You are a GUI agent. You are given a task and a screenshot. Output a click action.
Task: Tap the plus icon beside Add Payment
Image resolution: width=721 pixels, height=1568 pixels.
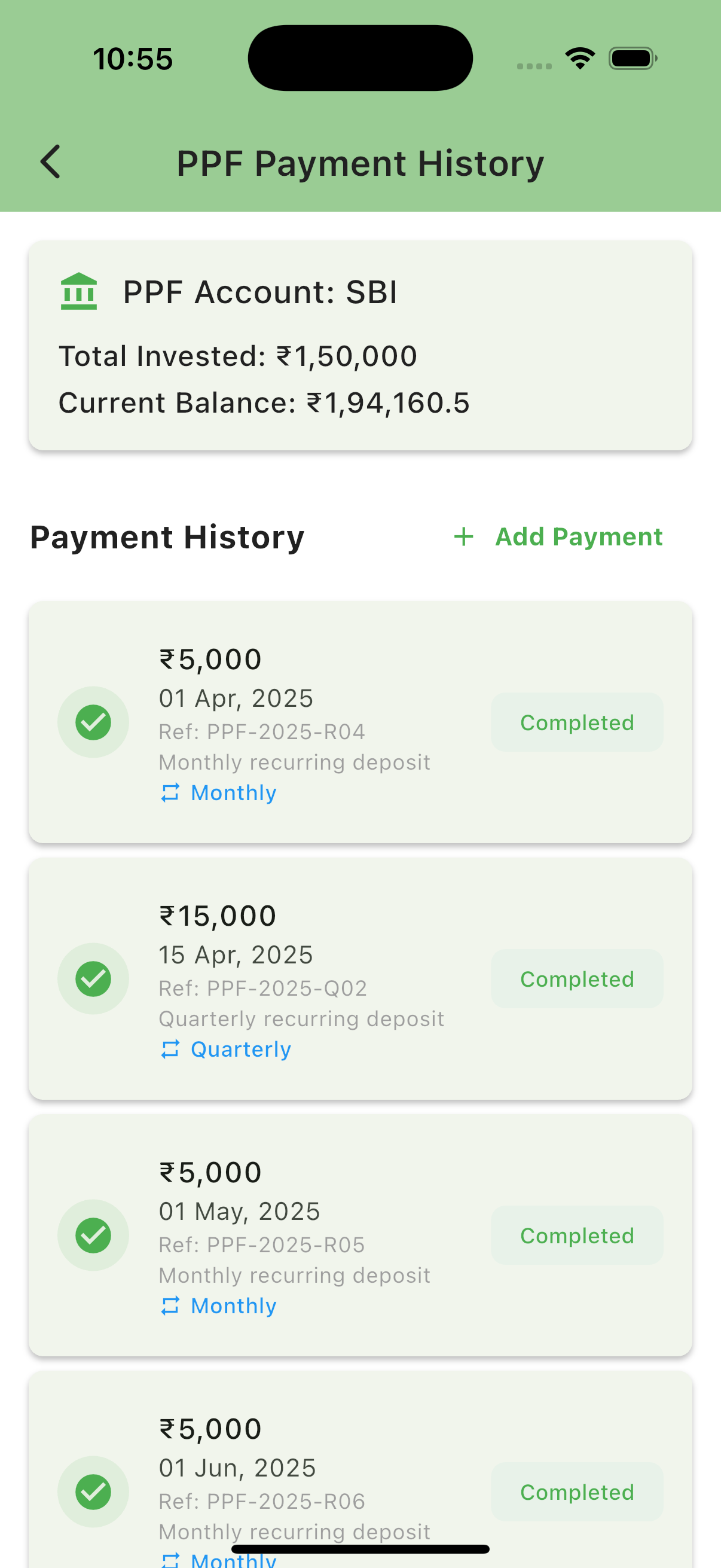pos(464,536)
